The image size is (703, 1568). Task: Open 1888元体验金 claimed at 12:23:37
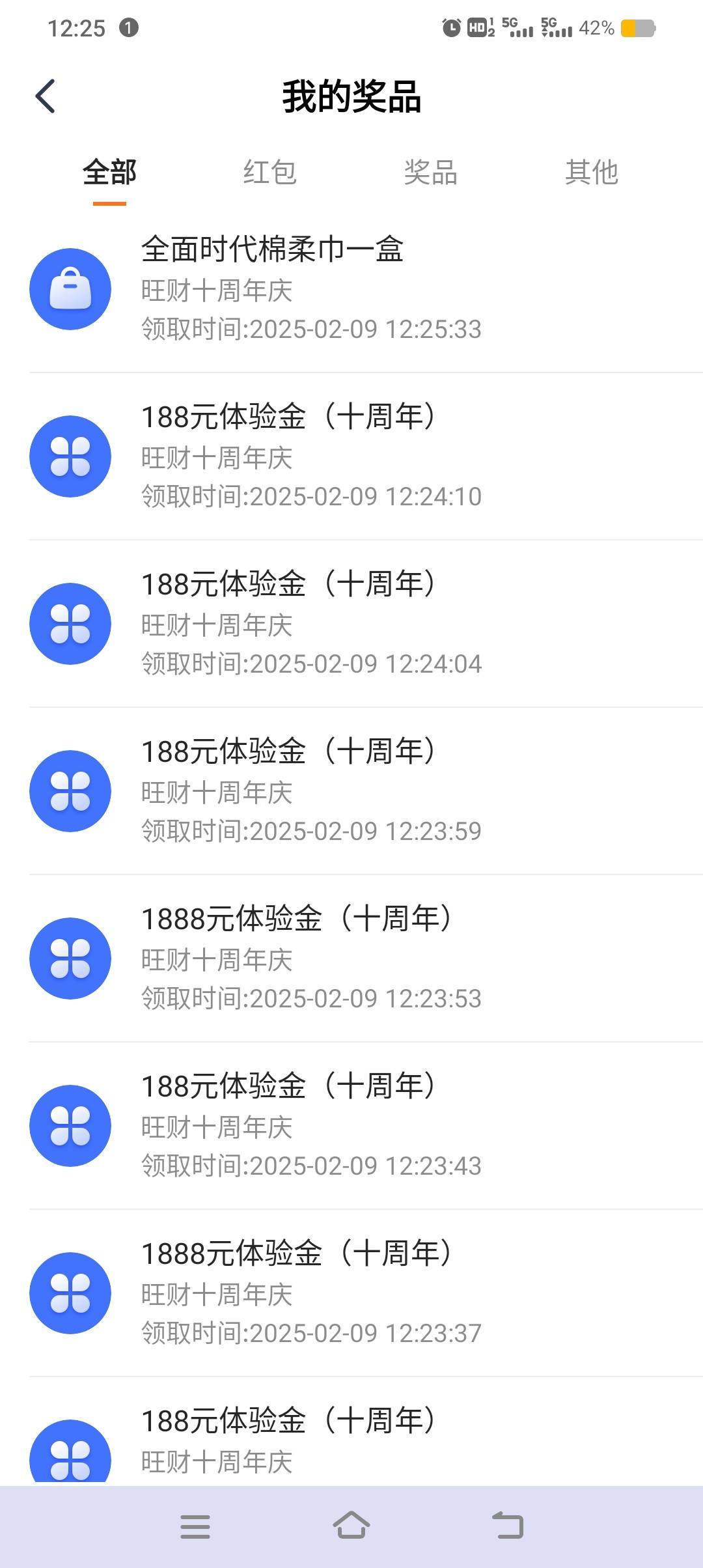click(x=366, y=1293)
